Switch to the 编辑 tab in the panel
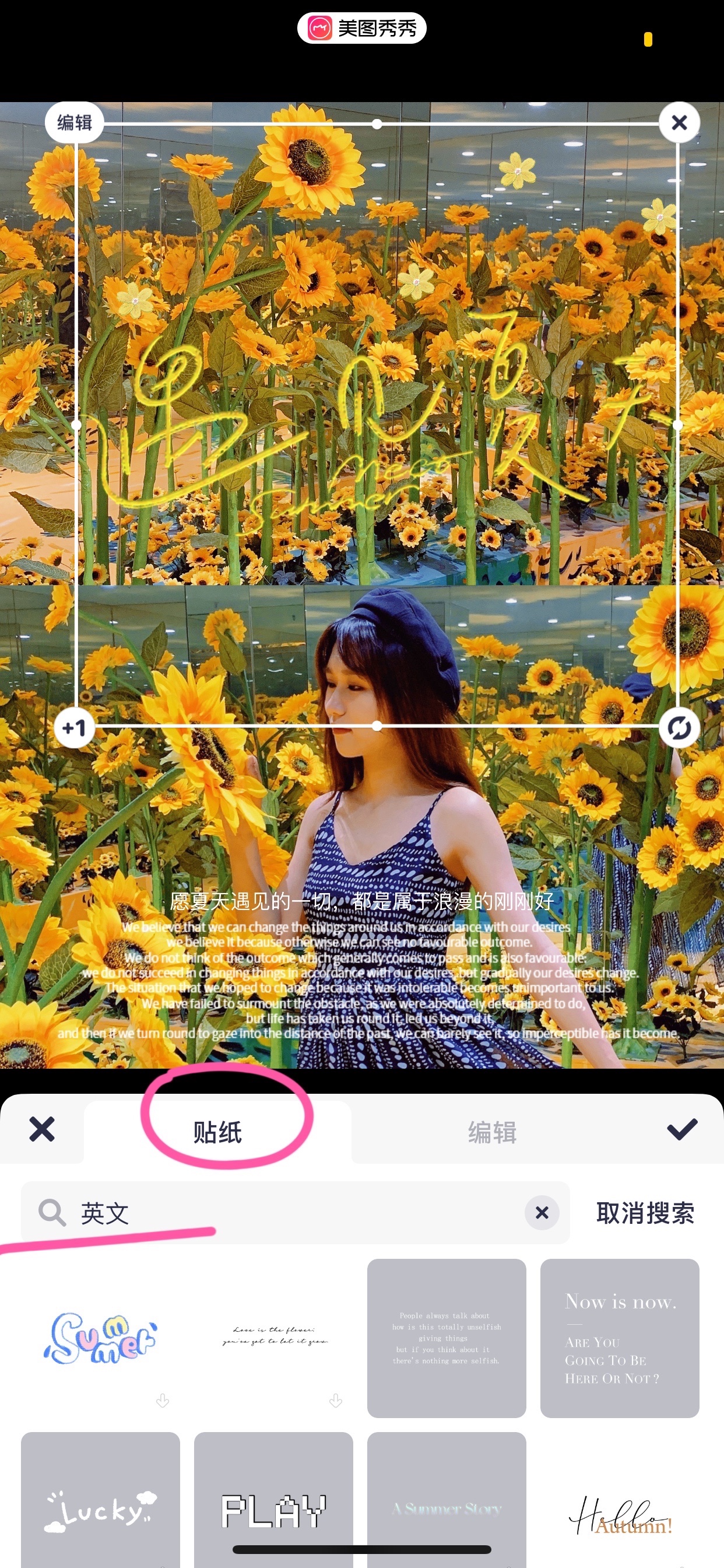724x1568 pixels. point(491,1132)
